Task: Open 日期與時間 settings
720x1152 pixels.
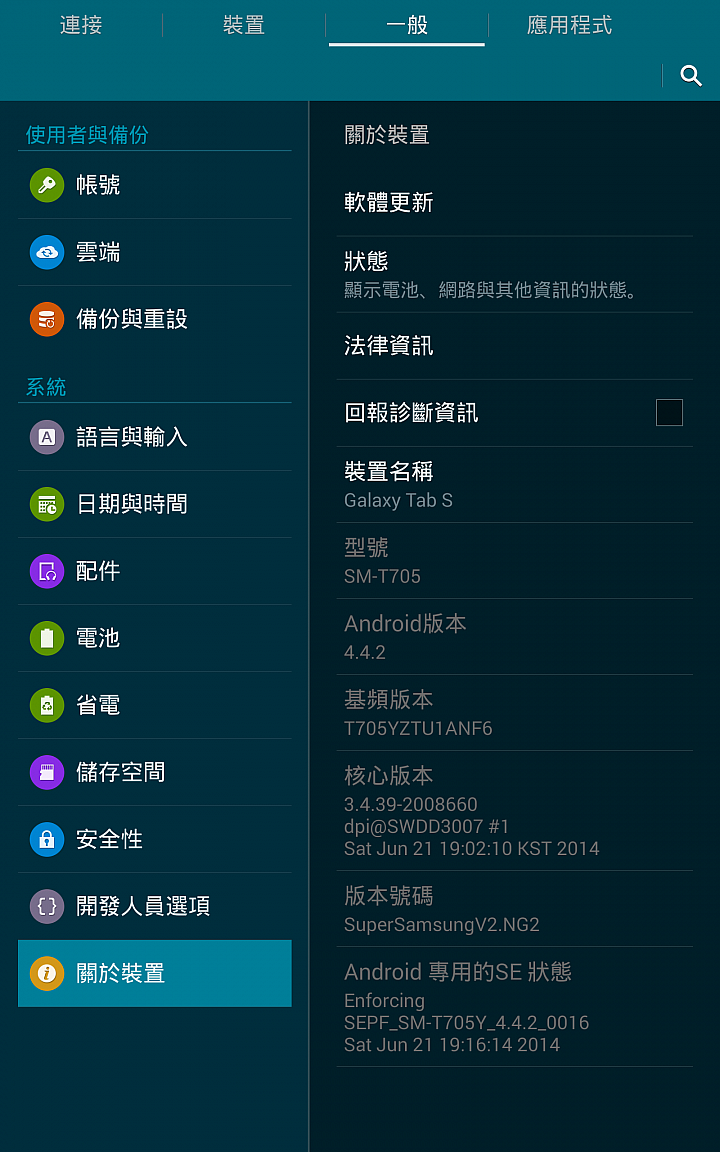Action: point(155,504)
